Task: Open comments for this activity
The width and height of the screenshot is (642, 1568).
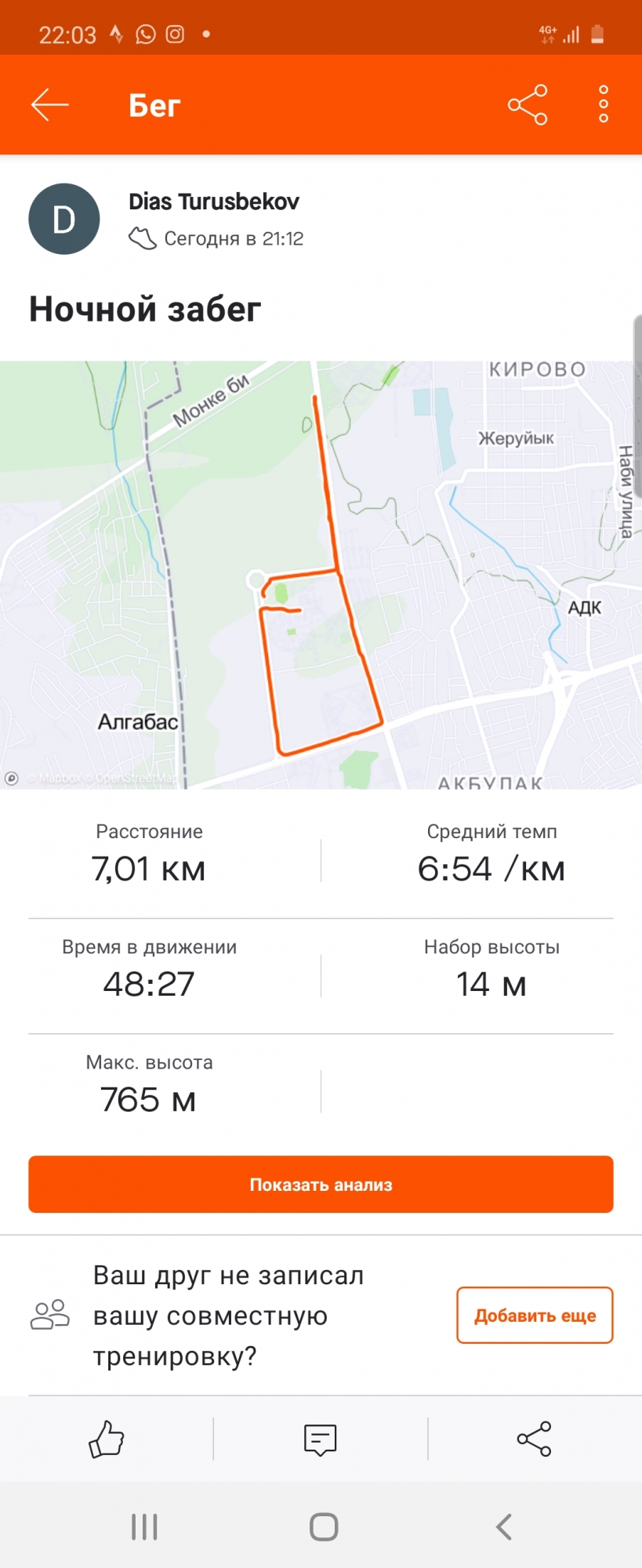Action: [320, 1439]
